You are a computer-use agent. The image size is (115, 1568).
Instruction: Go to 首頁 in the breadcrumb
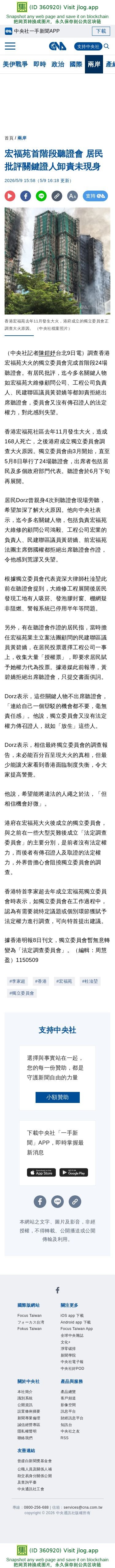9,138
